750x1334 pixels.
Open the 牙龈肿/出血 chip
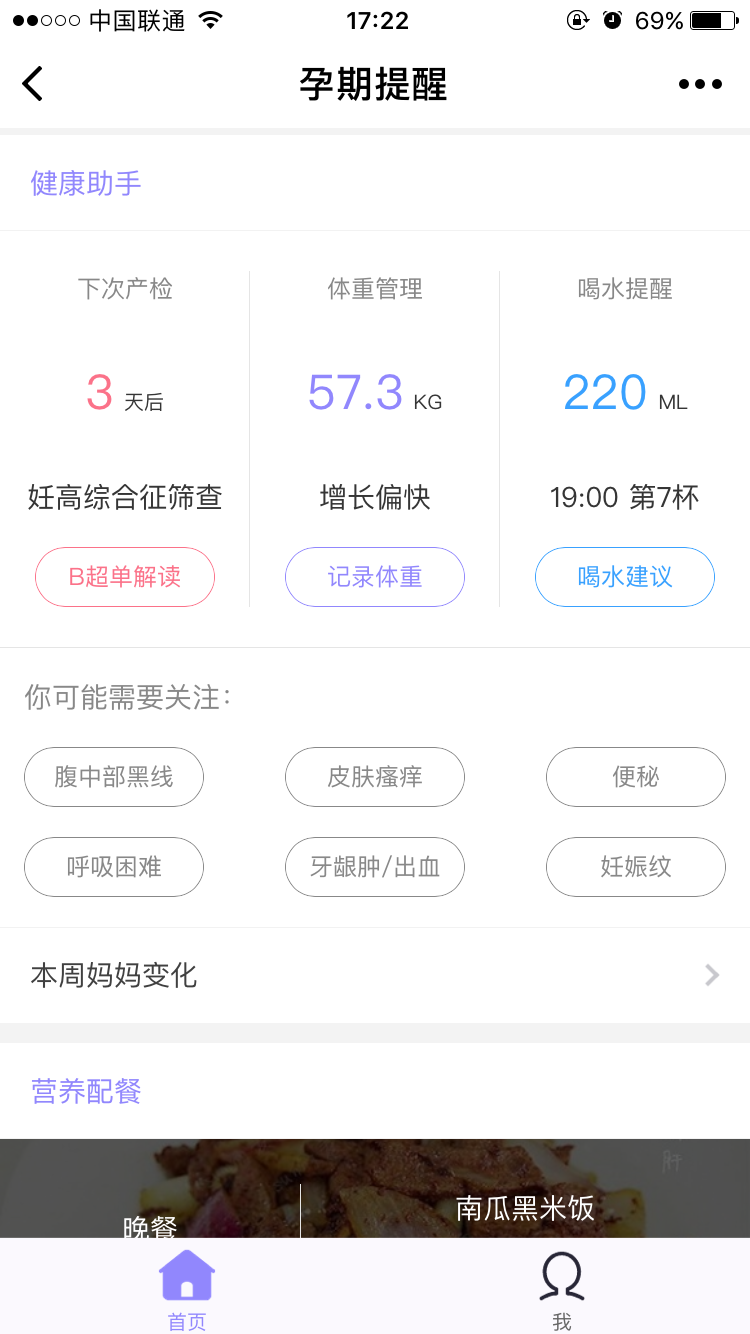(375, 867)
